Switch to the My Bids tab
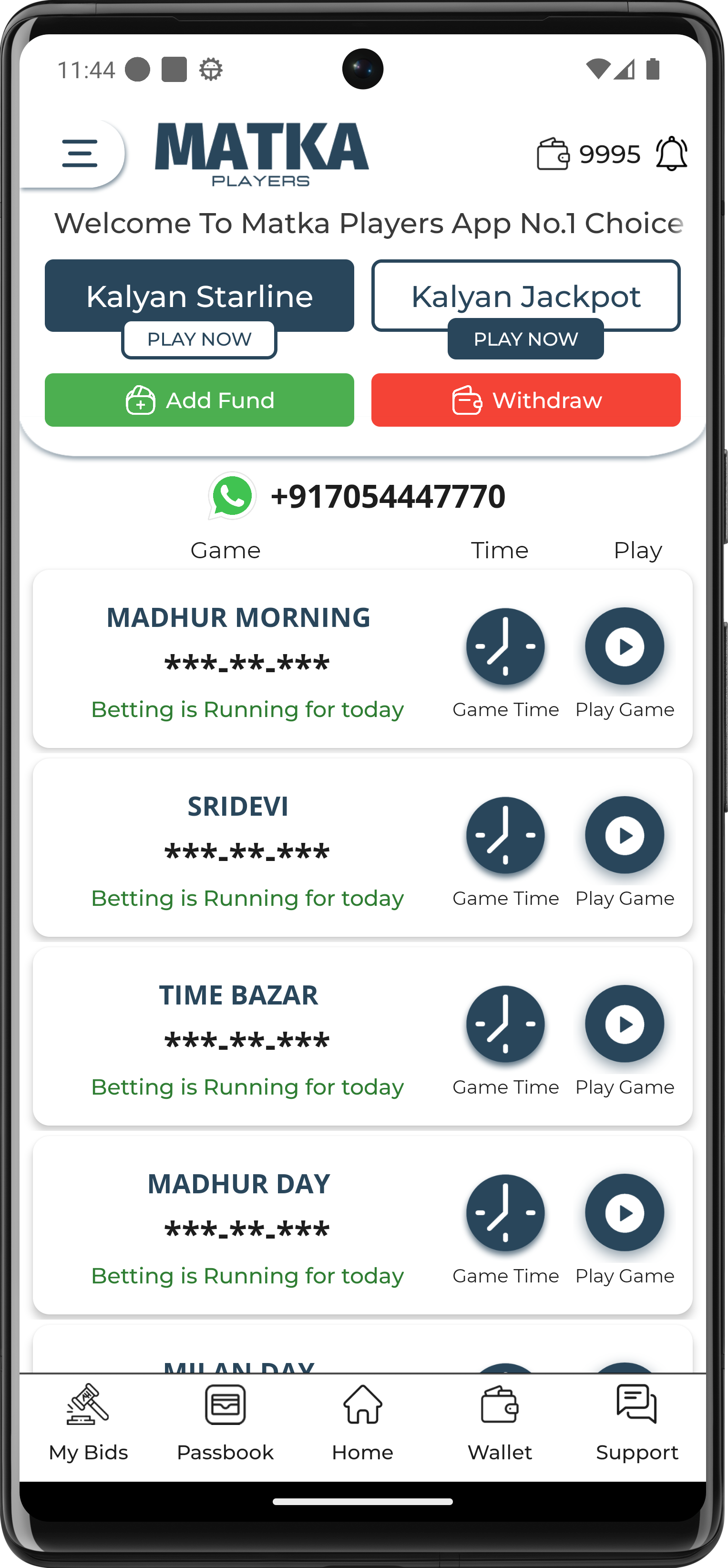Image resolution: width=728 pixels, height=1568 pixels. click(x=88, y=1422)
